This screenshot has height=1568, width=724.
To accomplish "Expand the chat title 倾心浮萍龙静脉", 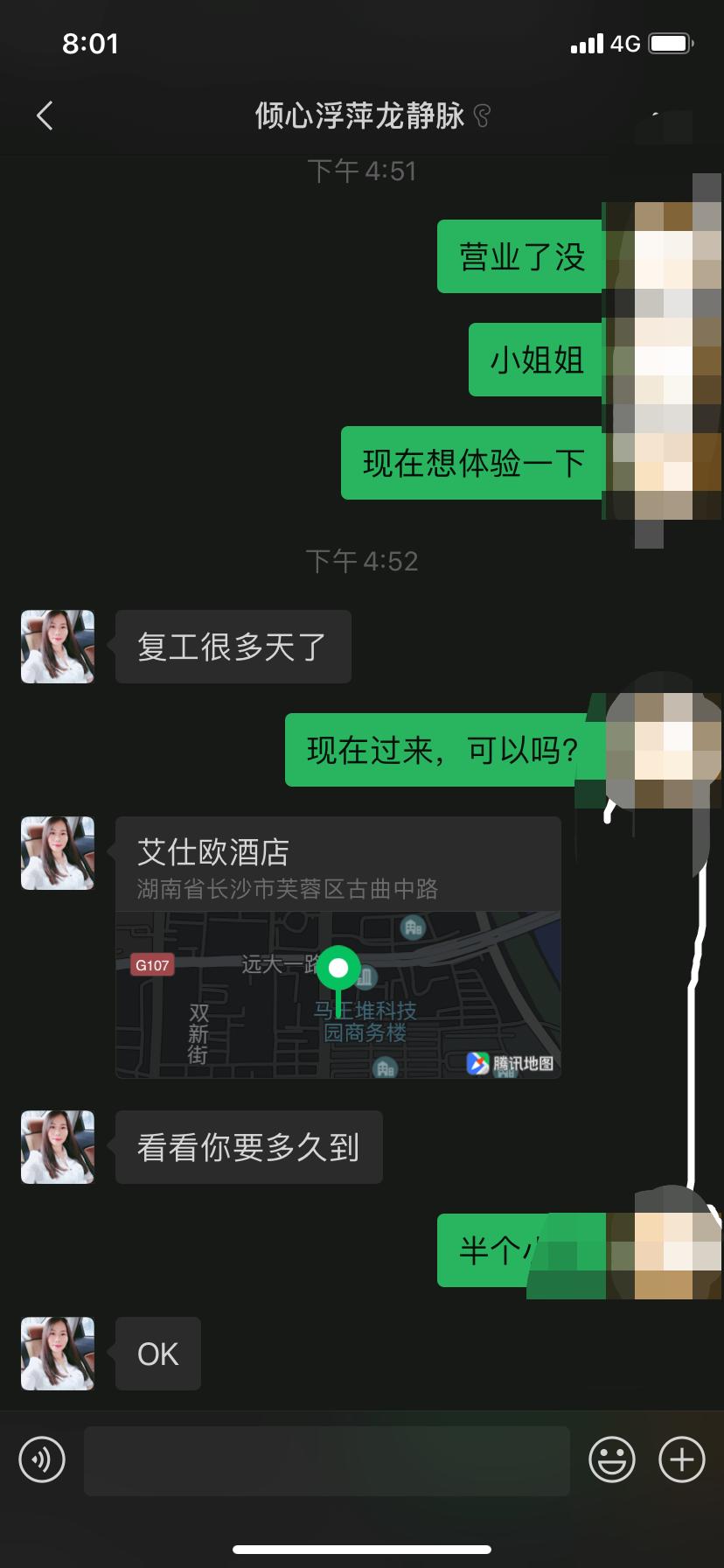I will coord(362,115).
